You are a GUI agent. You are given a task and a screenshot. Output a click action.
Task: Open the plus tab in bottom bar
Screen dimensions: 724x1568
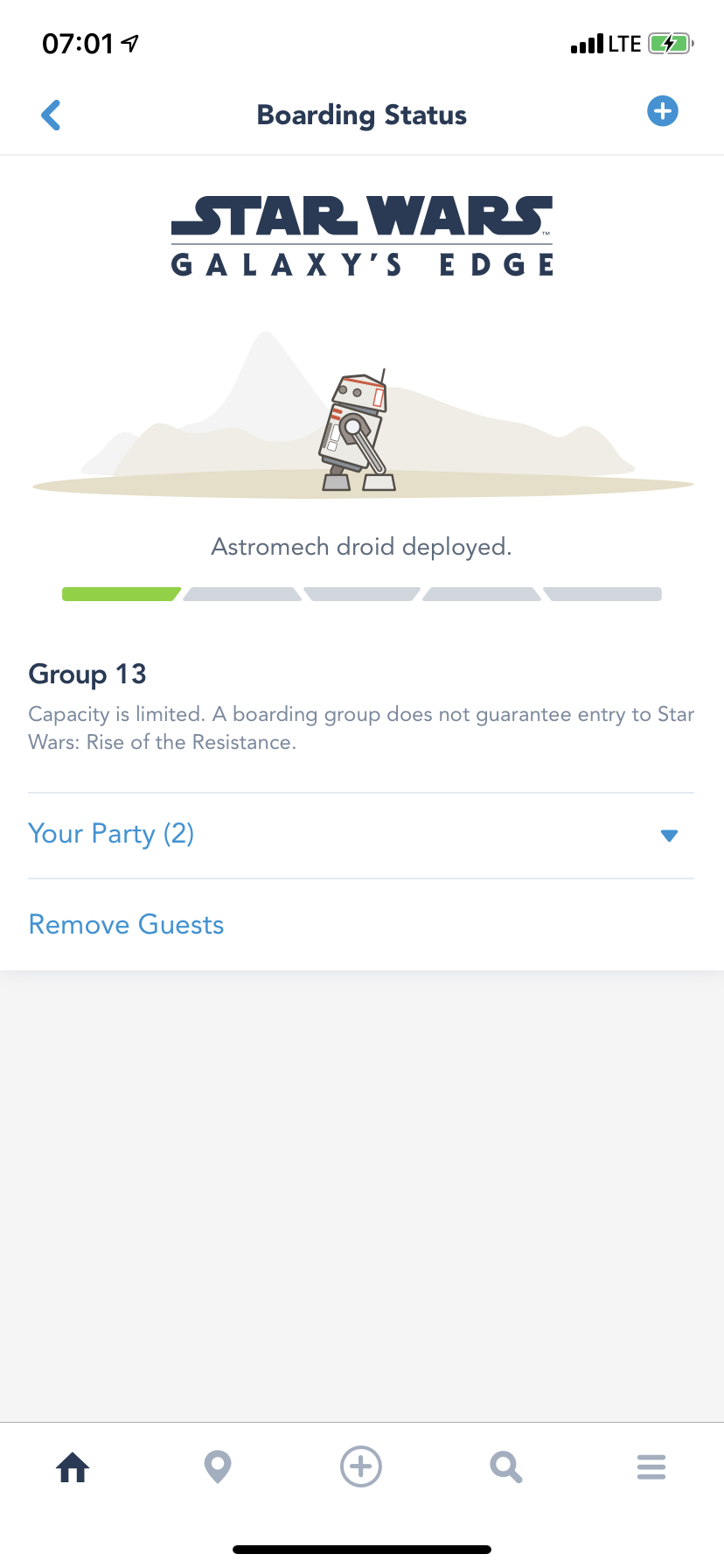click(x=361, y=1466)
